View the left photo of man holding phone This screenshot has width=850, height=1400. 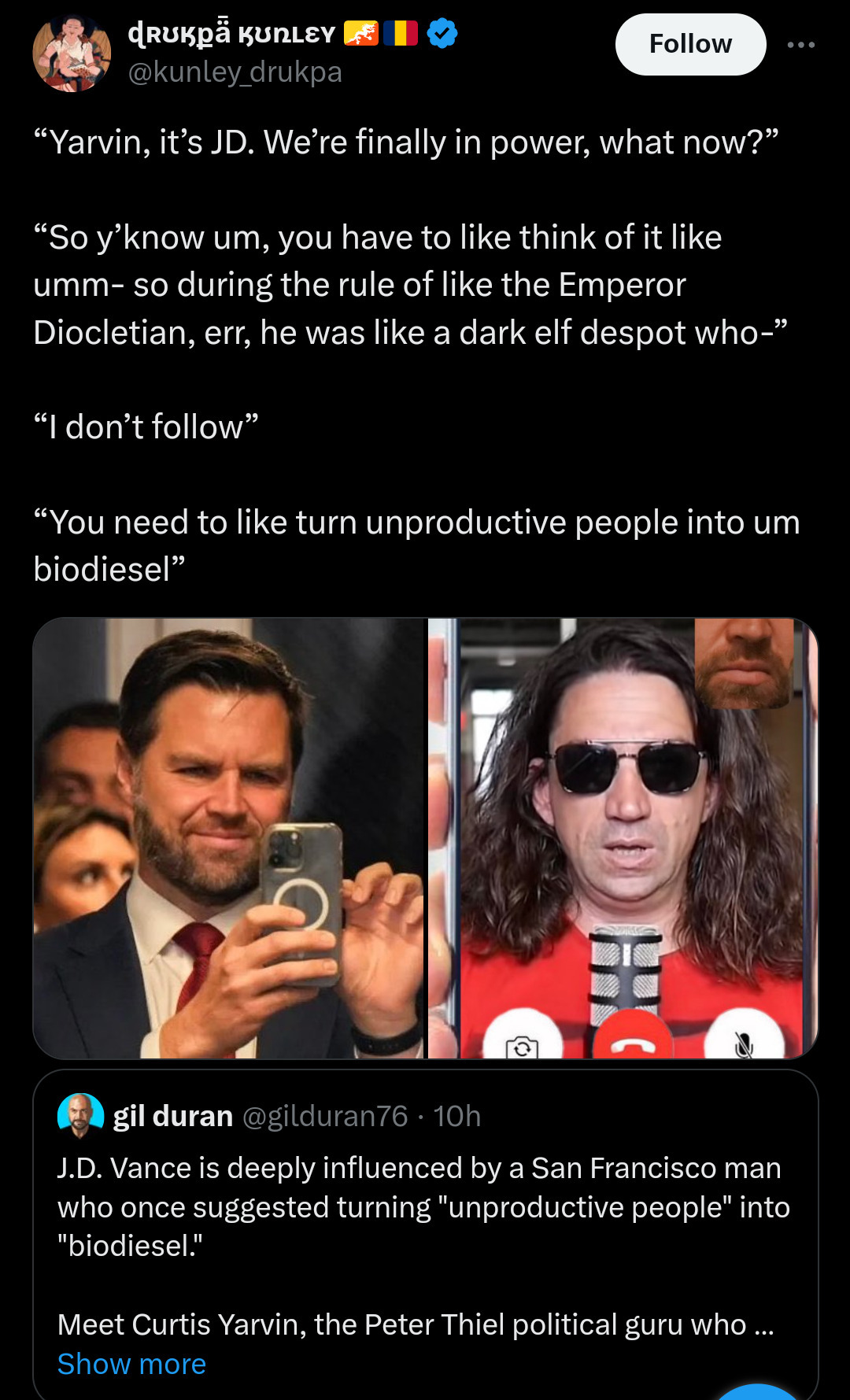(x=228, y=838)
